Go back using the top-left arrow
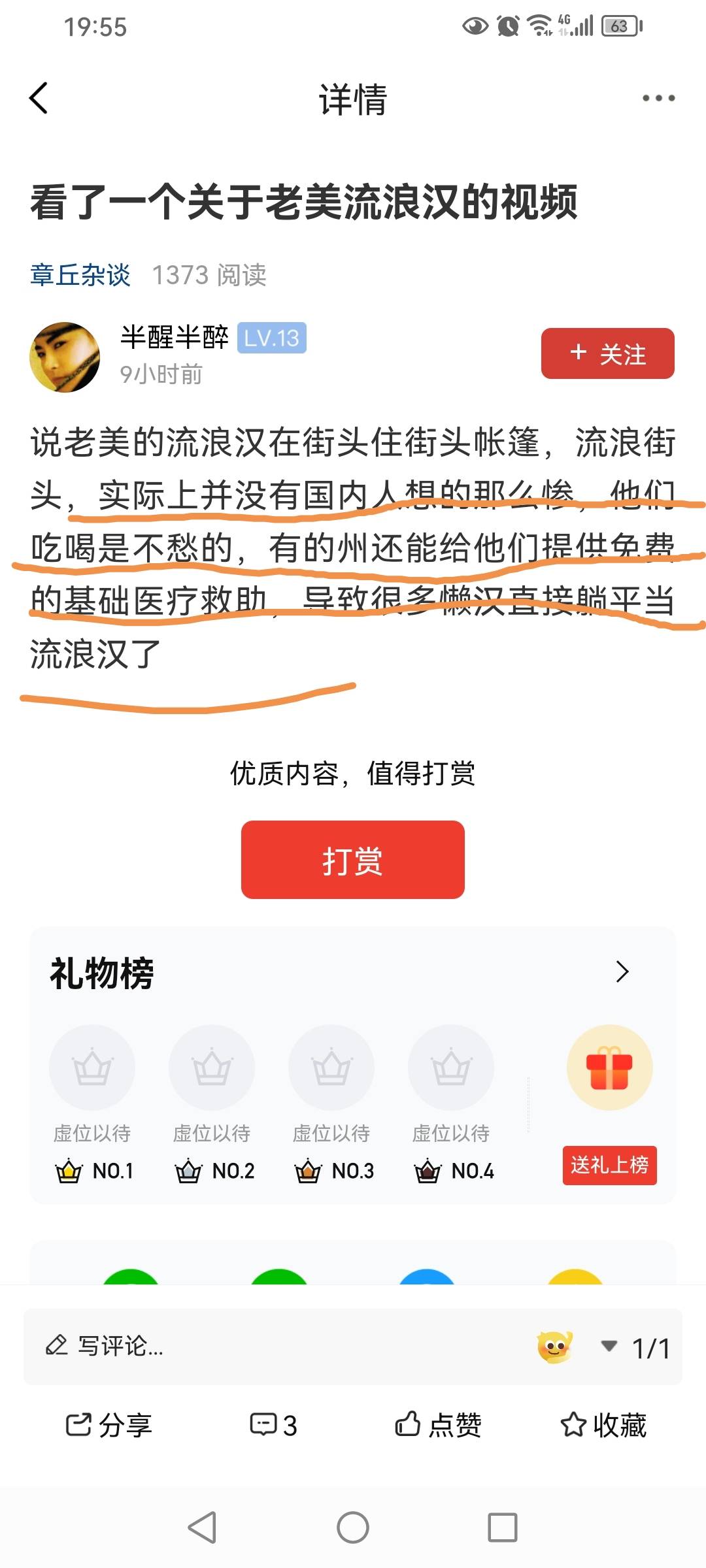 coord(39,98)
